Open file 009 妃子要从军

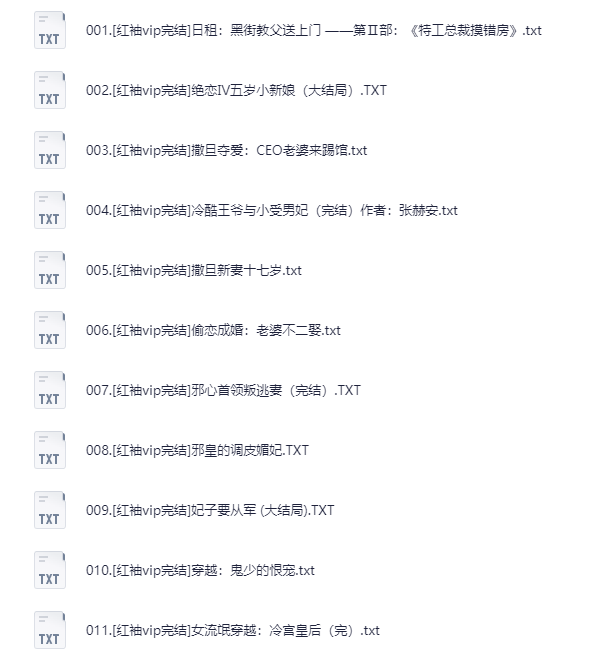(210, 511)
